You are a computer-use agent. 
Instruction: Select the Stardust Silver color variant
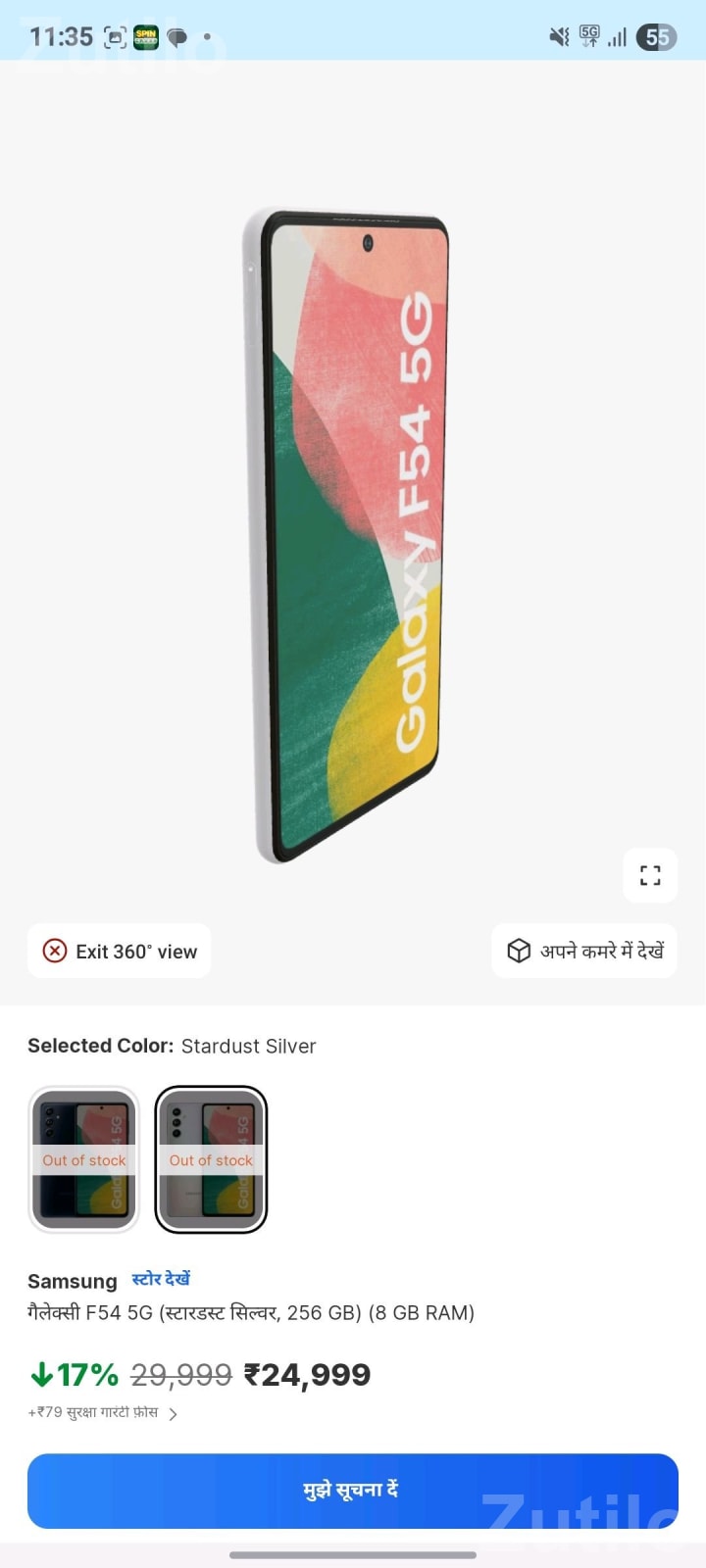210,1158
